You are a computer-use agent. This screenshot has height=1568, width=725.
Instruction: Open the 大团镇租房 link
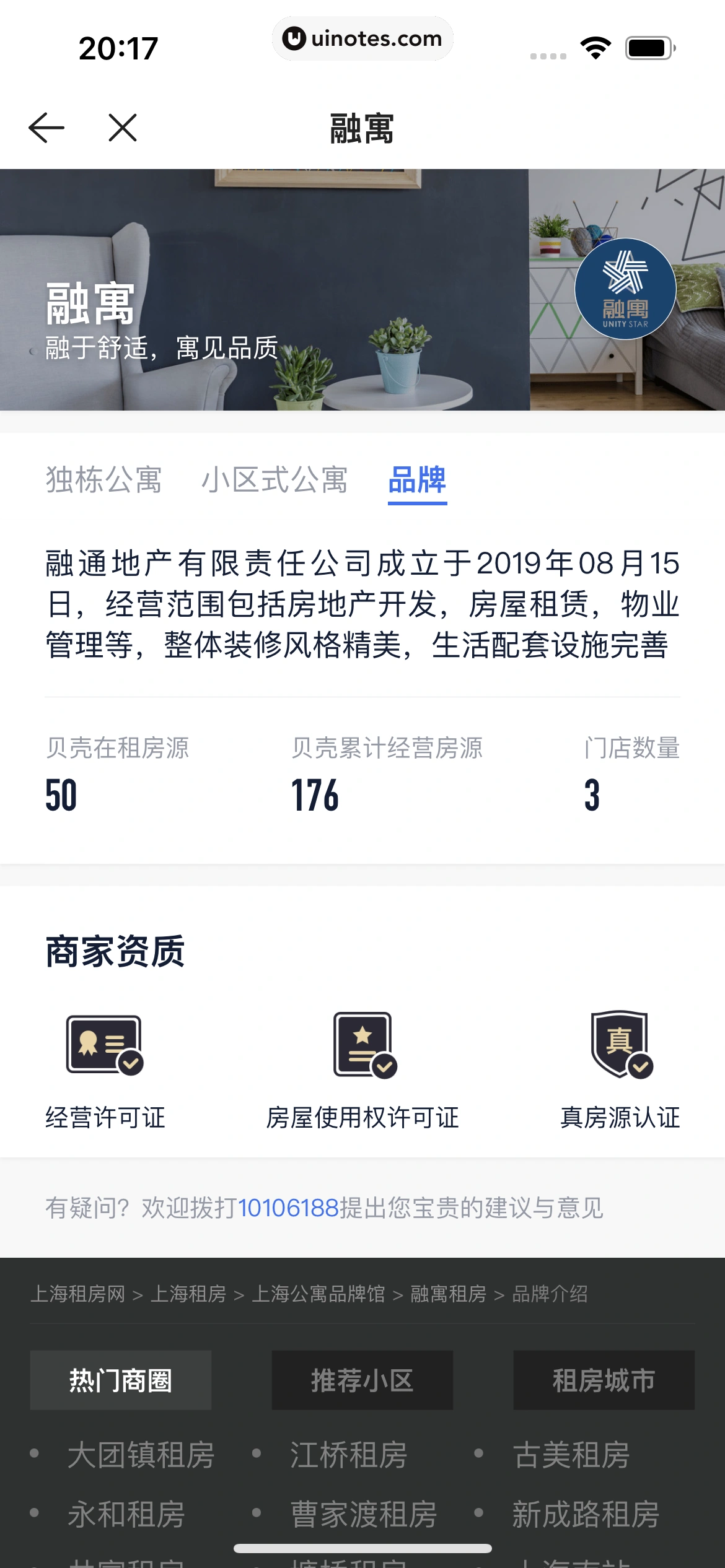click(x=141, y=1455)
